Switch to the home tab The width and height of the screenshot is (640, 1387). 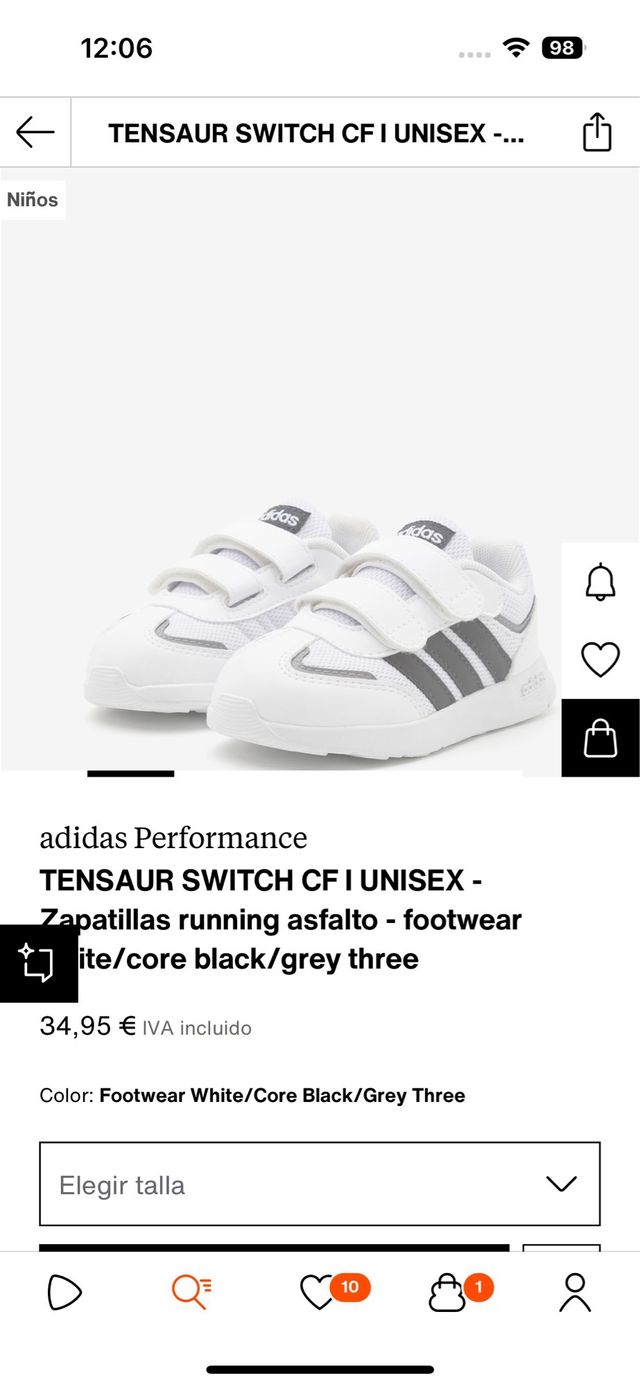63,1292
